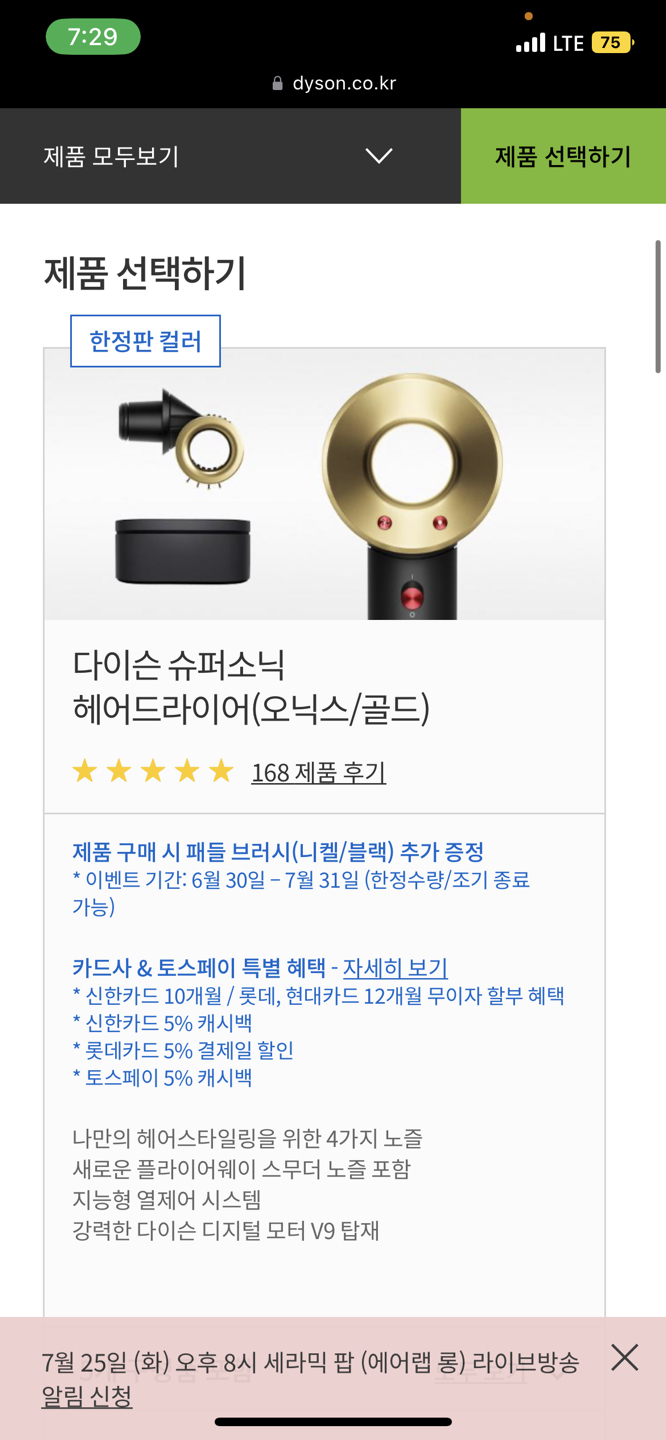Tap the dyson.co.kr address bar
This screenshot has width=666, height=1440.
(334, 84)
